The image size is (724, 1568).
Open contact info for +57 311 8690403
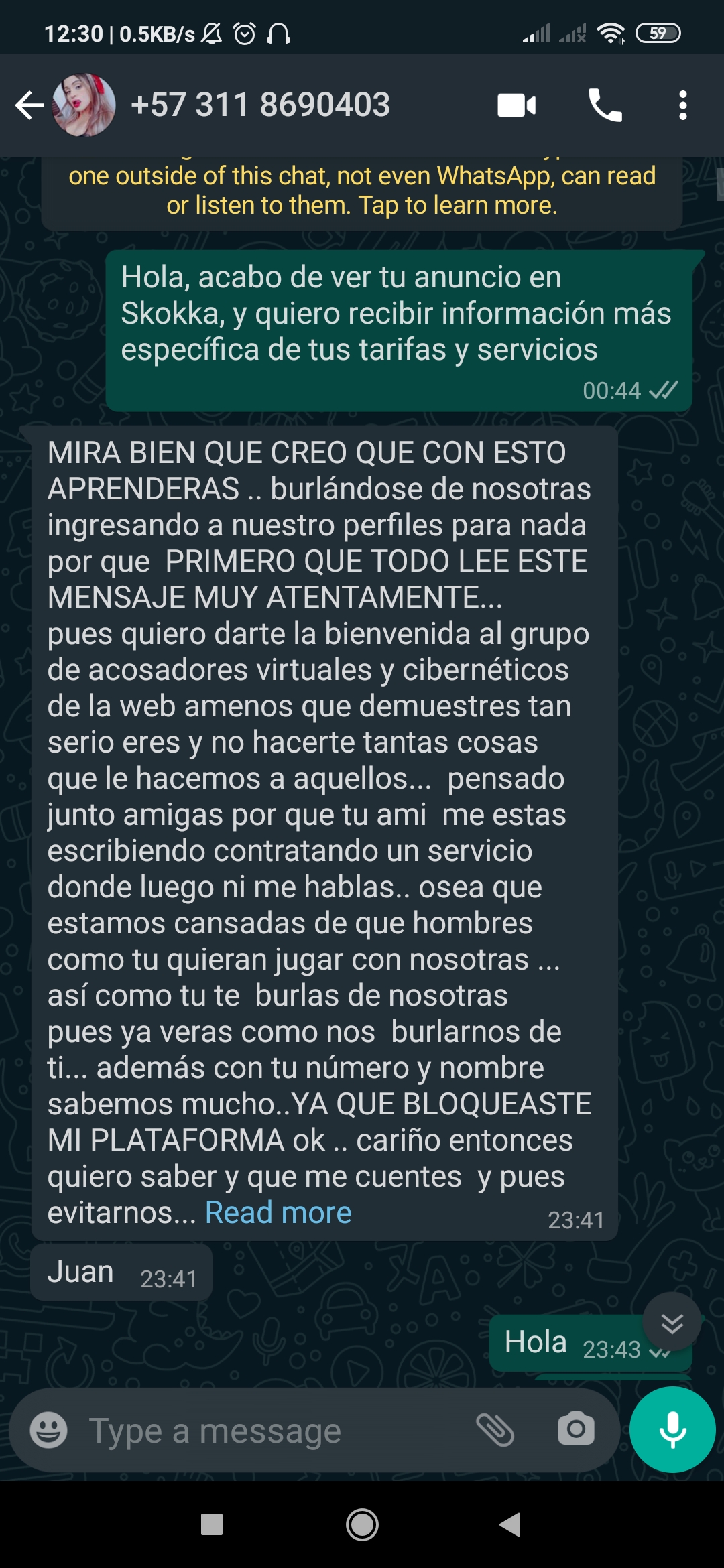(x=260, y=105)
